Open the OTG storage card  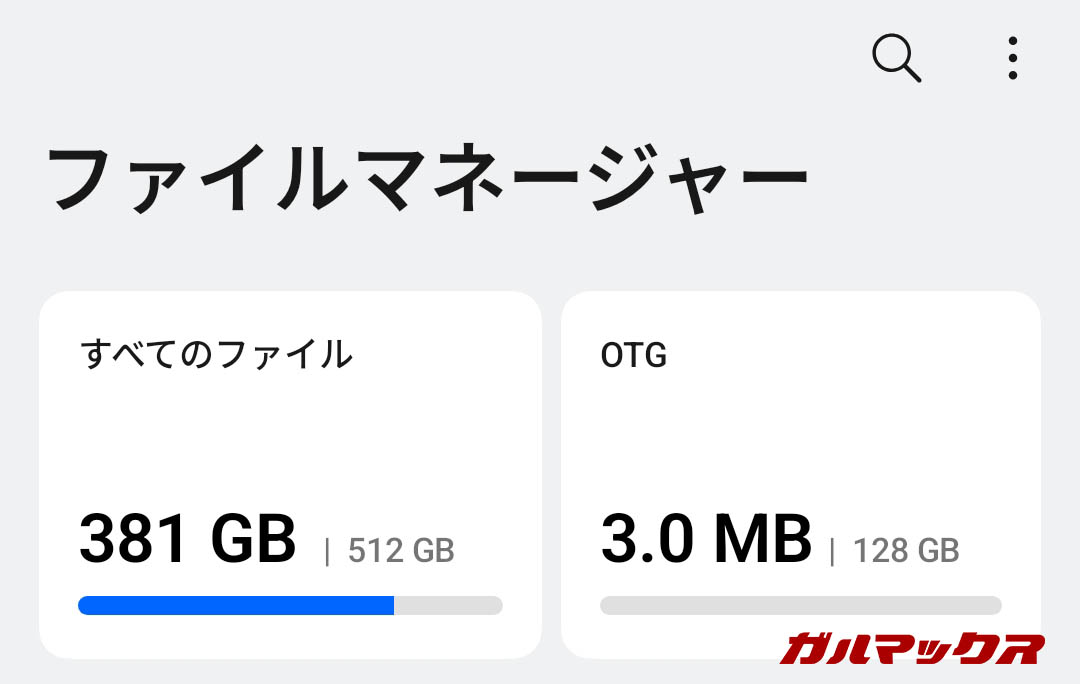coord(800,474)
